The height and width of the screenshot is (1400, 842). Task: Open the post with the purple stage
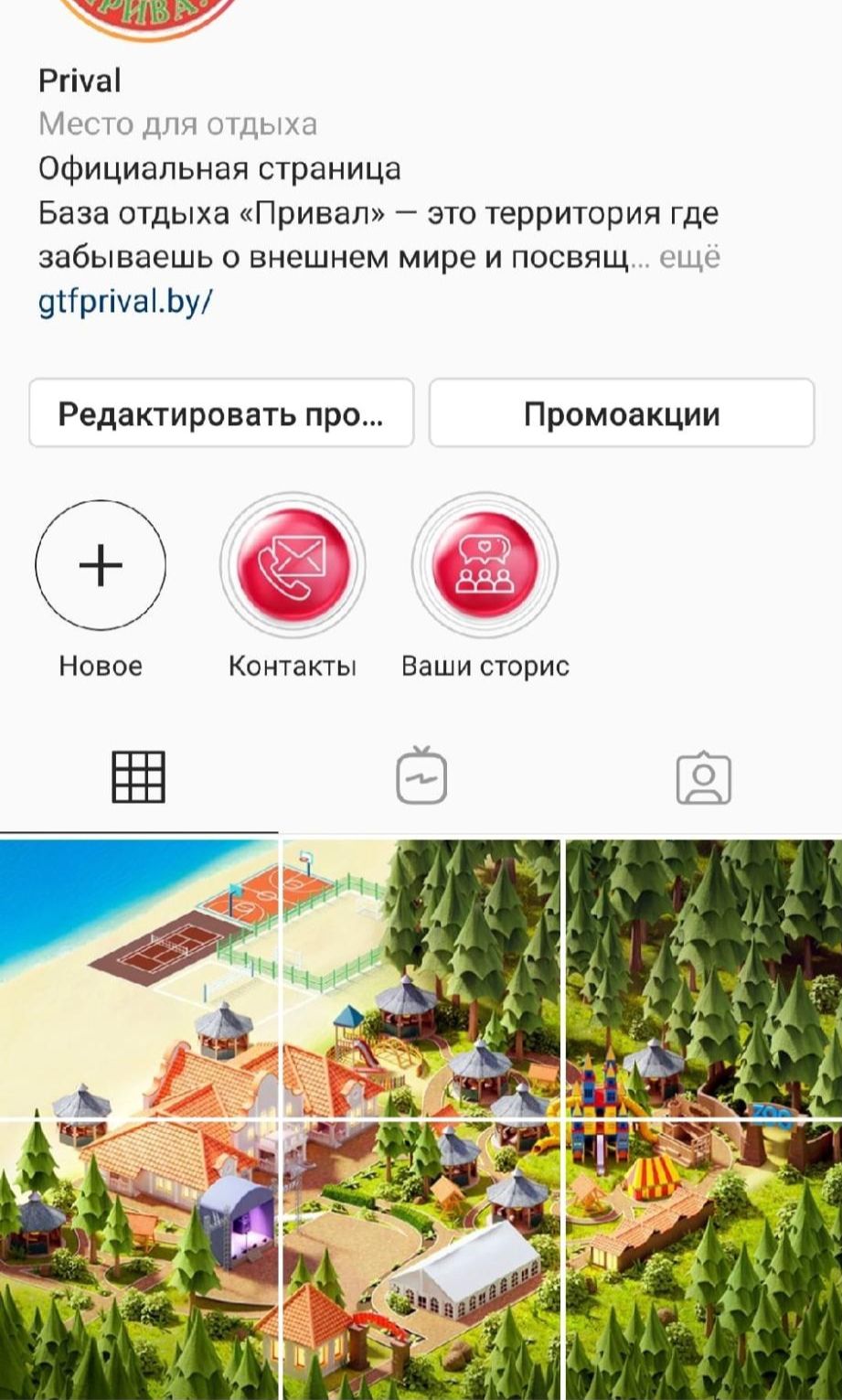(x=139, y=1260)
